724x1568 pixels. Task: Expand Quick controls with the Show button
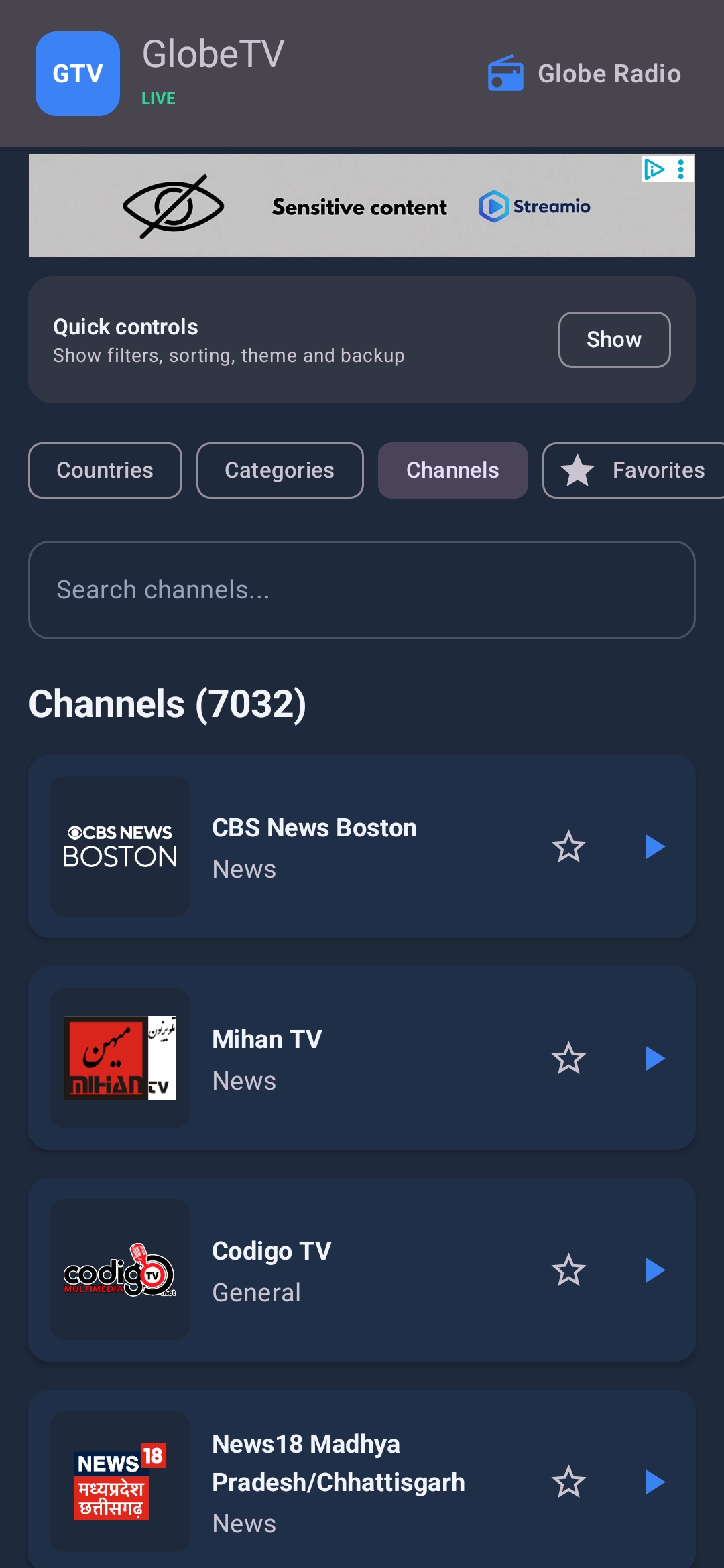pos(614,340)
